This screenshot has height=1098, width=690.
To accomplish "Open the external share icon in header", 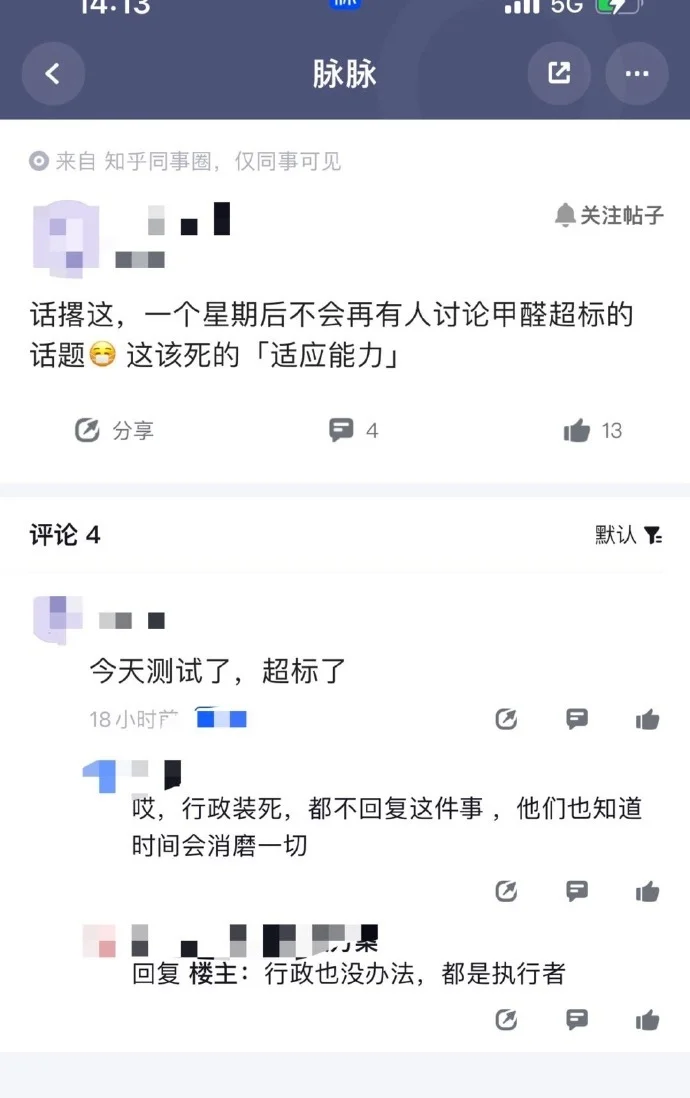I will click(x=560, y=73).
